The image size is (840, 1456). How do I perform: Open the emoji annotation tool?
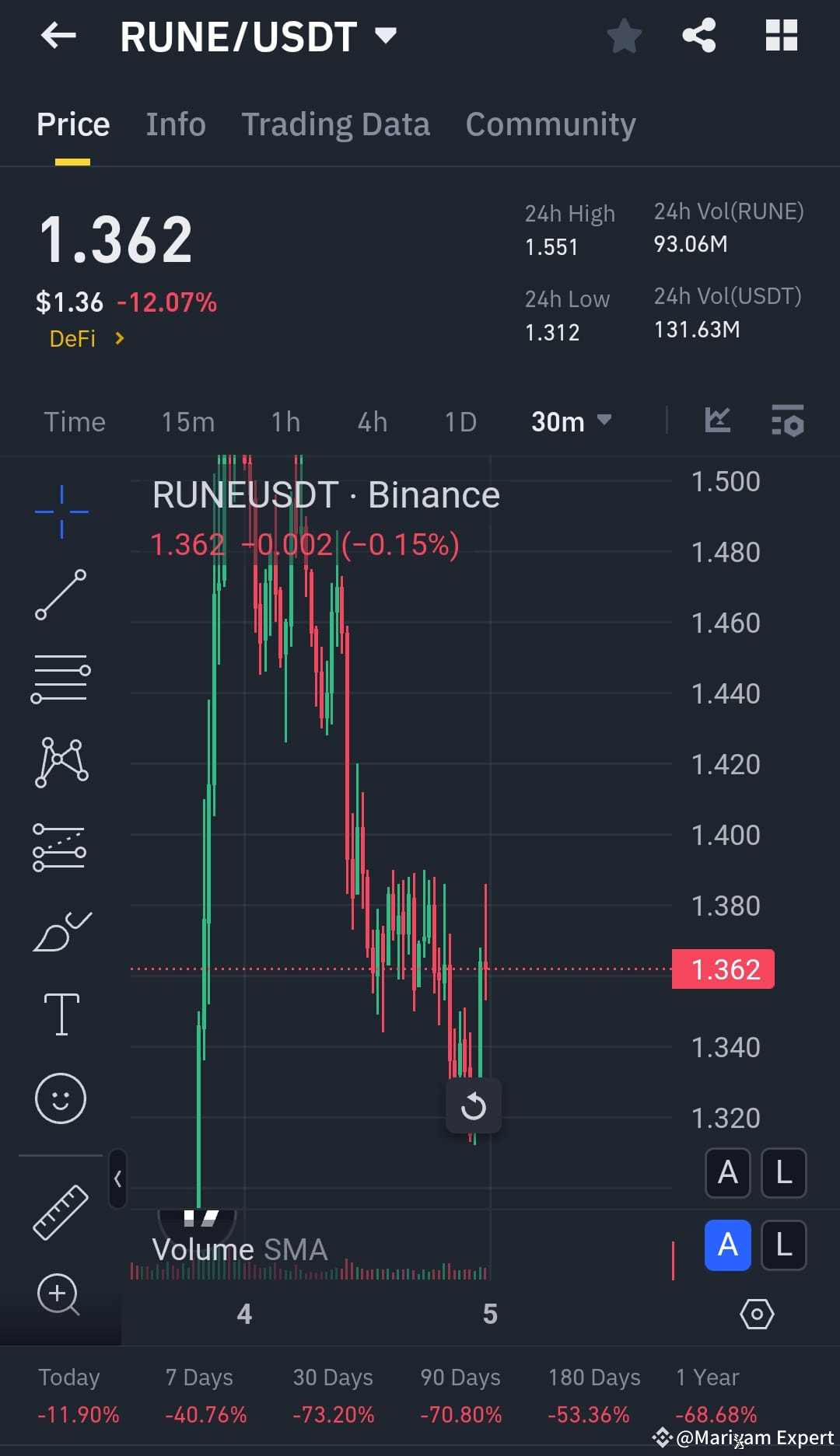tap(61, 1098)
